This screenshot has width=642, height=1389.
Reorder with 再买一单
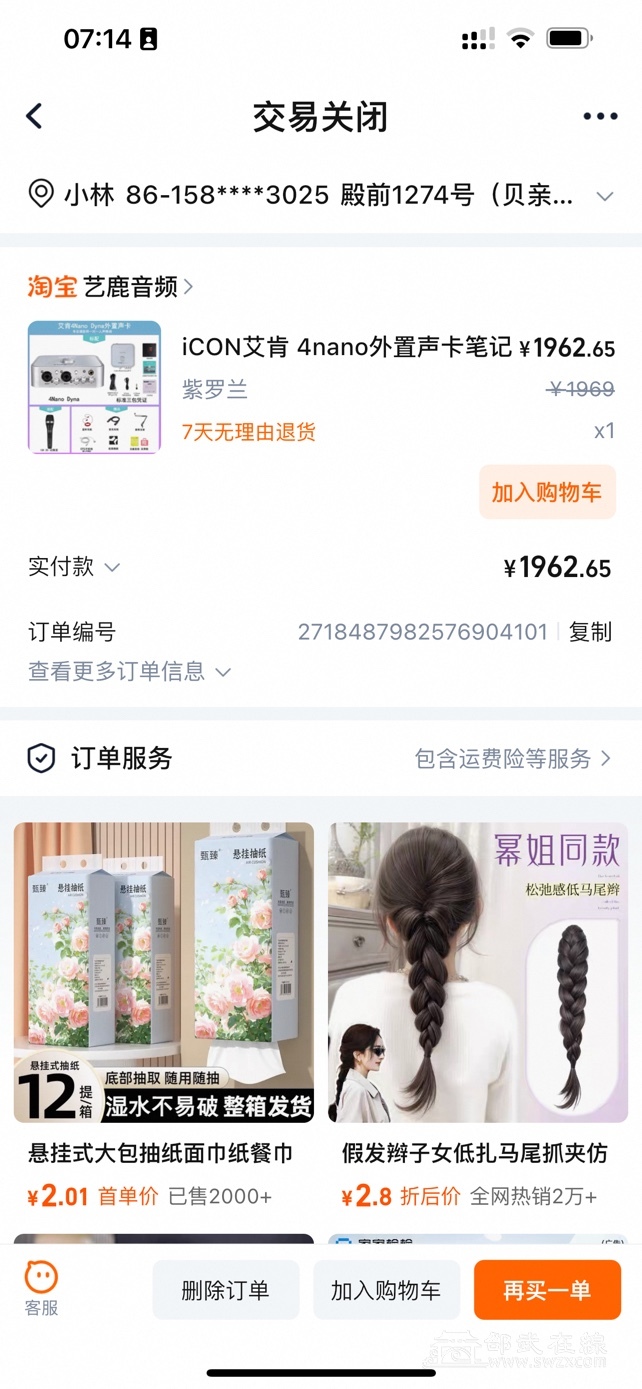click(547, 1290)
